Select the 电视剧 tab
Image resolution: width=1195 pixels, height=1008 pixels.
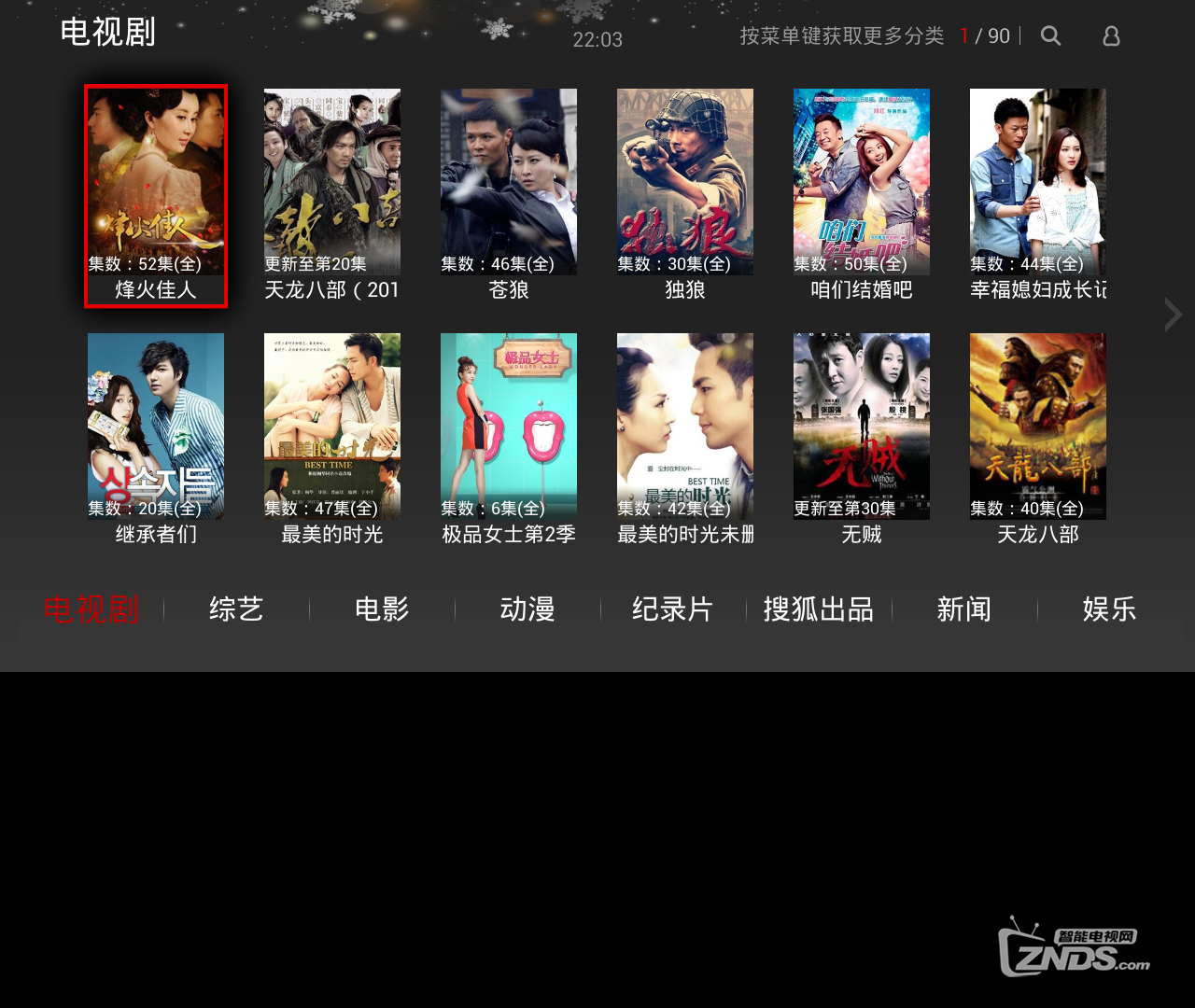(x=91, y=609)
